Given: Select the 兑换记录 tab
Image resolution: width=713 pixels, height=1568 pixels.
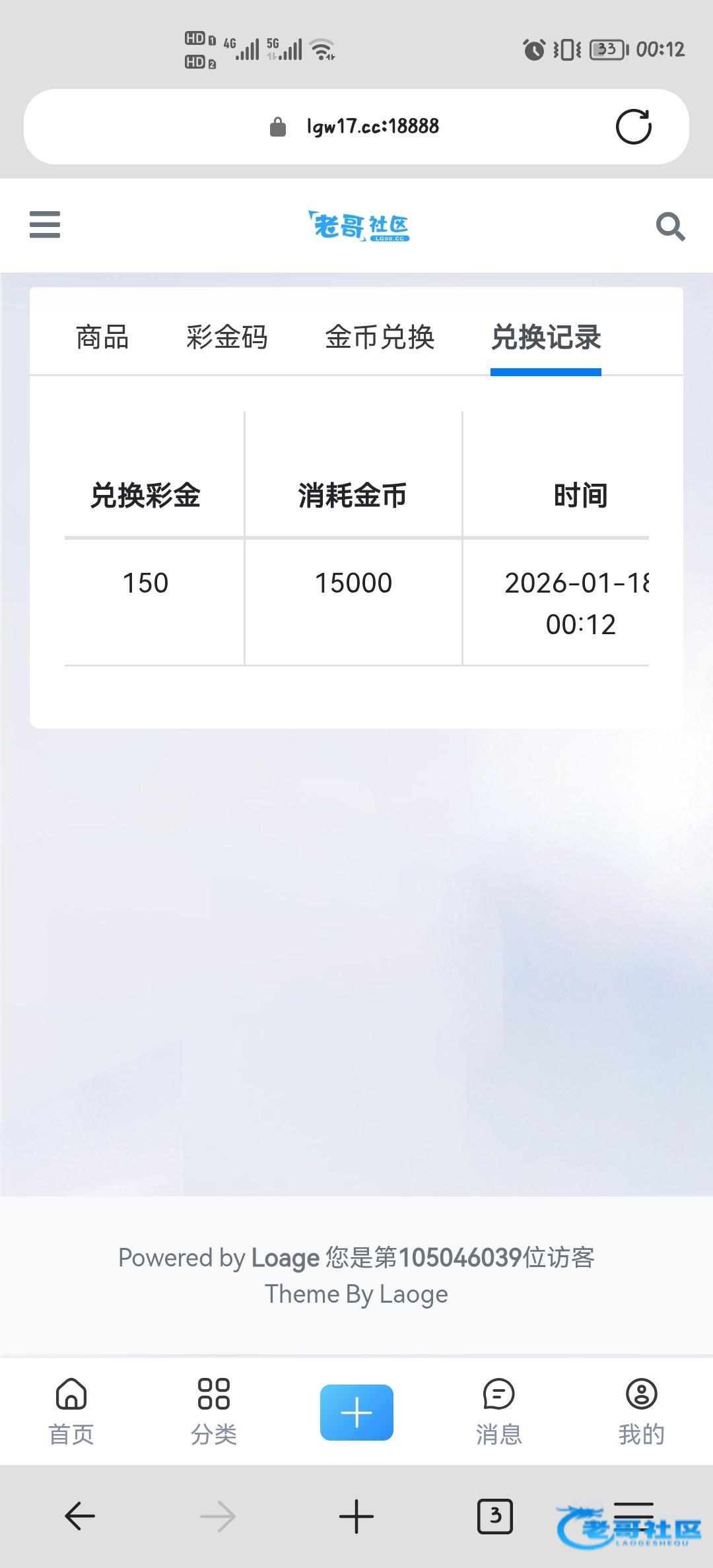Looking at the screenshot, I should click(545, 337).
